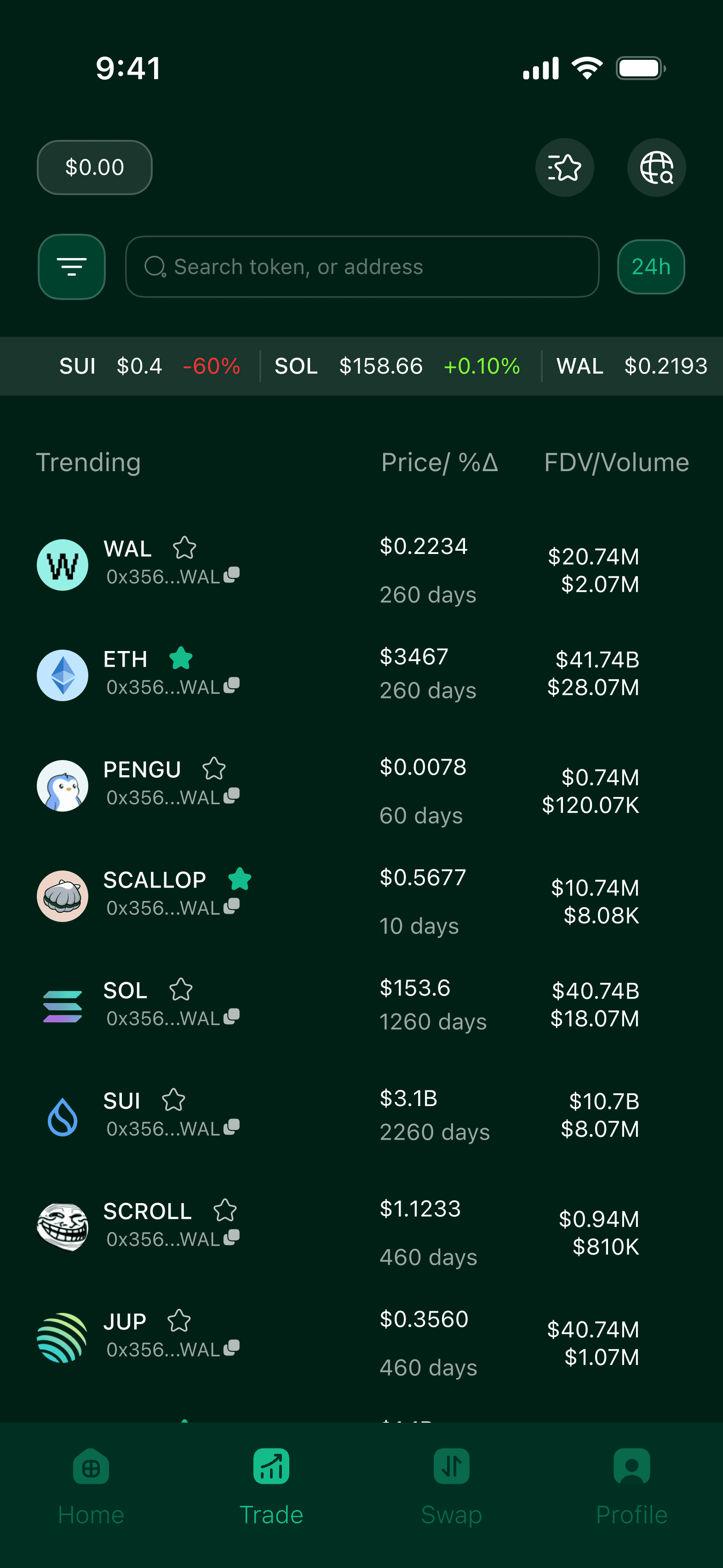Copy the WAL token address
723x1568 pixels.
231,575
